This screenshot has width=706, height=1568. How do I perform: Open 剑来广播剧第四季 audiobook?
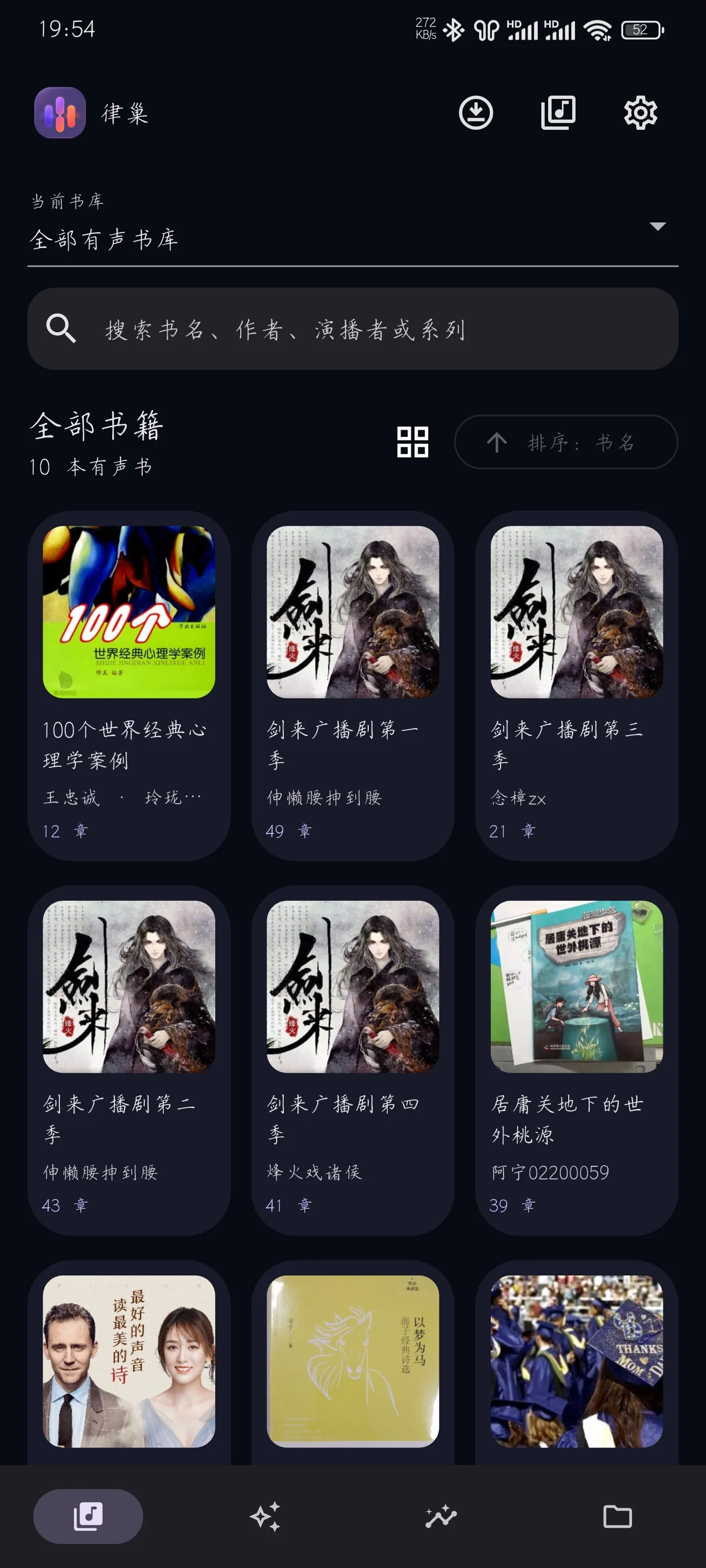click(353, 1060)
